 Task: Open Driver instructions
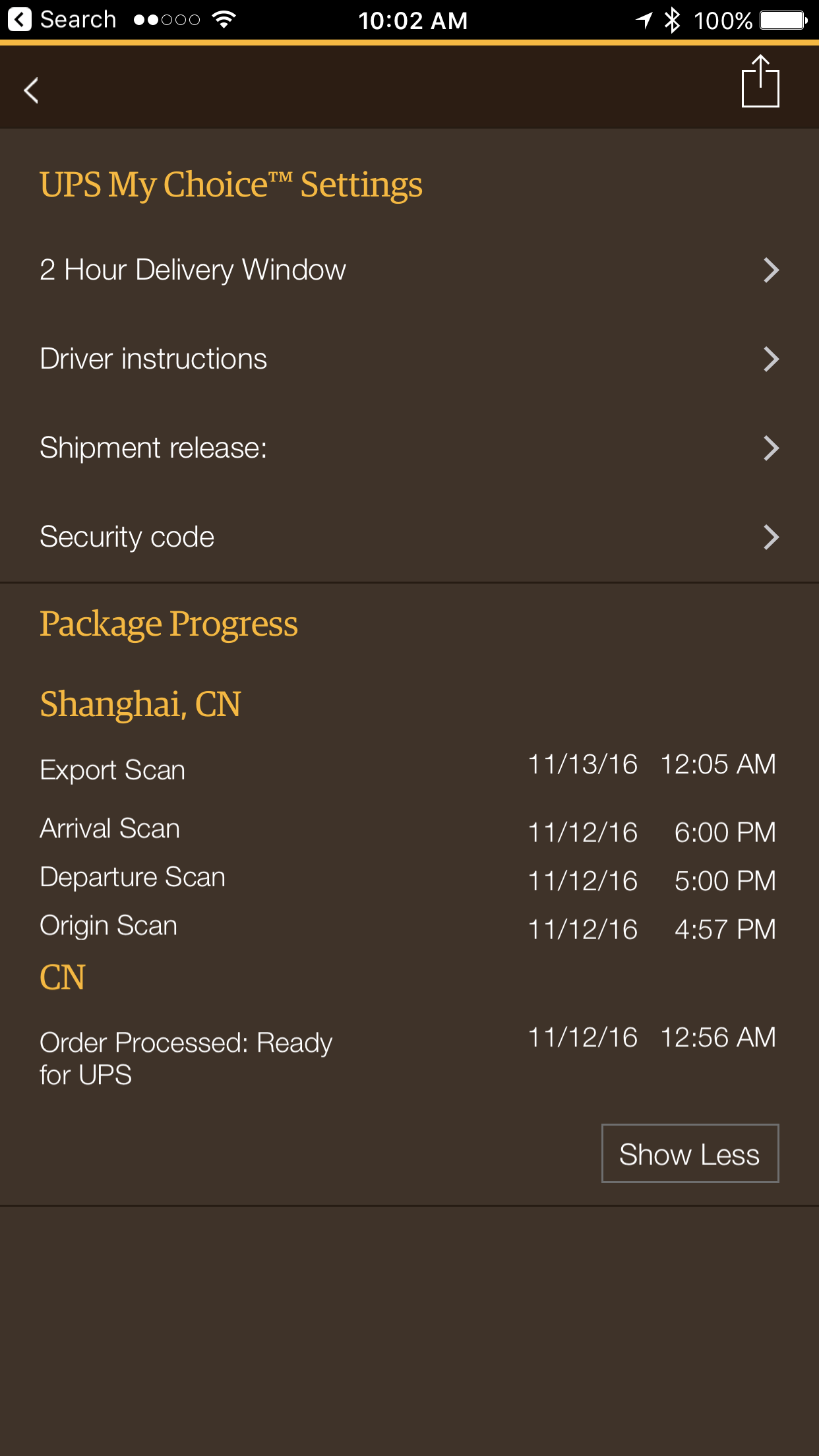[x=409, y=359]
